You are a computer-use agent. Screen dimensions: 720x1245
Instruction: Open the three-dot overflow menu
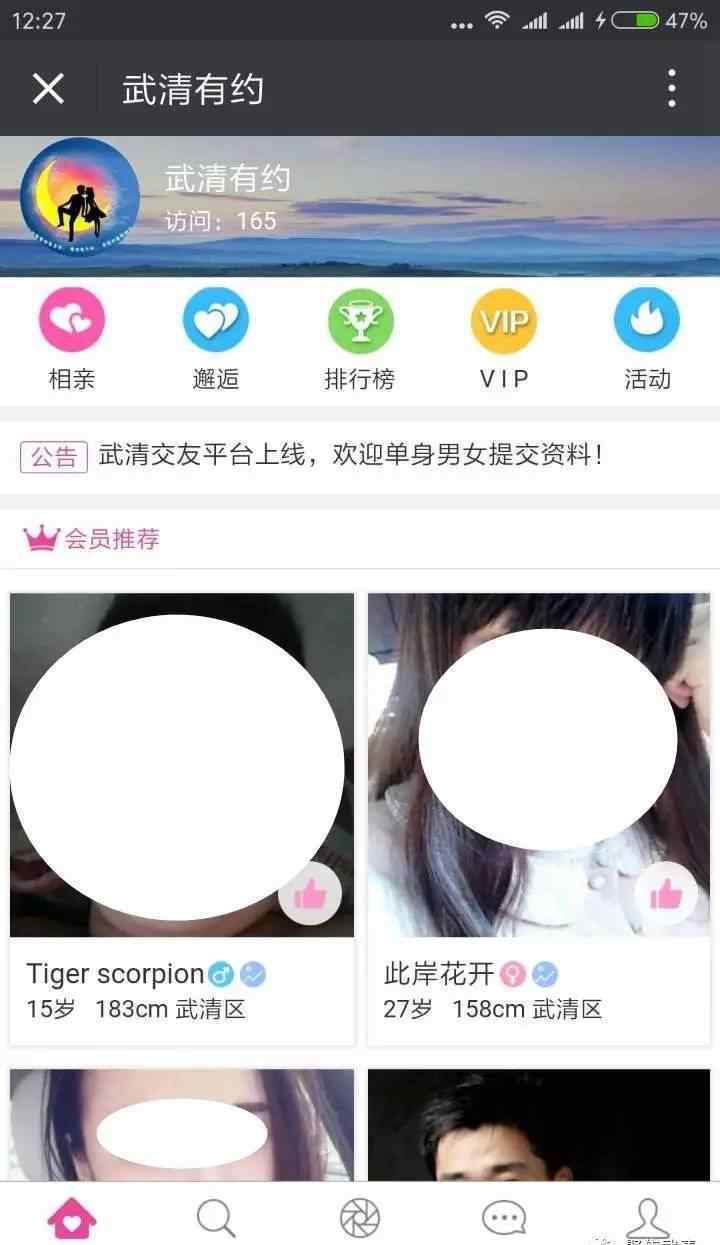(672, 89)
